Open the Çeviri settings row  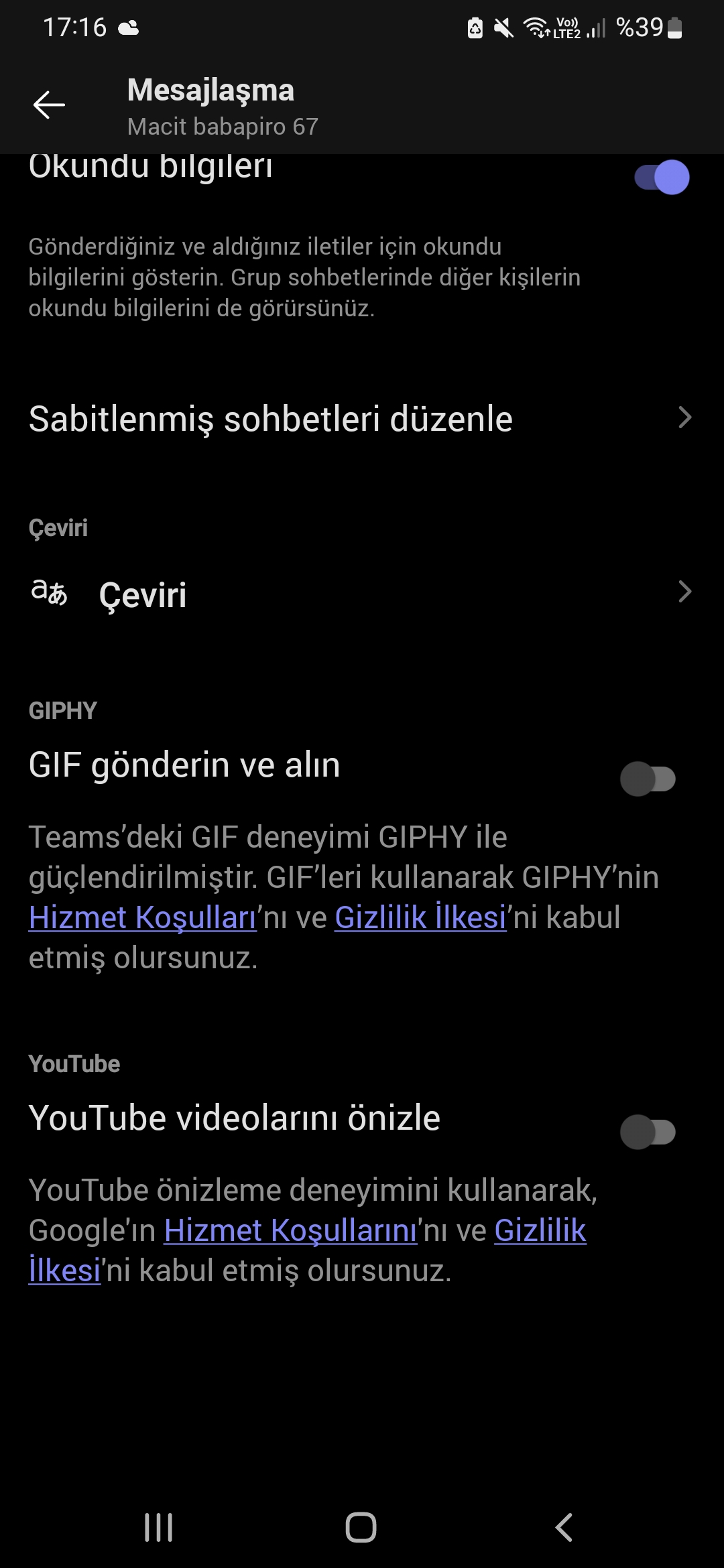(362, 594)
